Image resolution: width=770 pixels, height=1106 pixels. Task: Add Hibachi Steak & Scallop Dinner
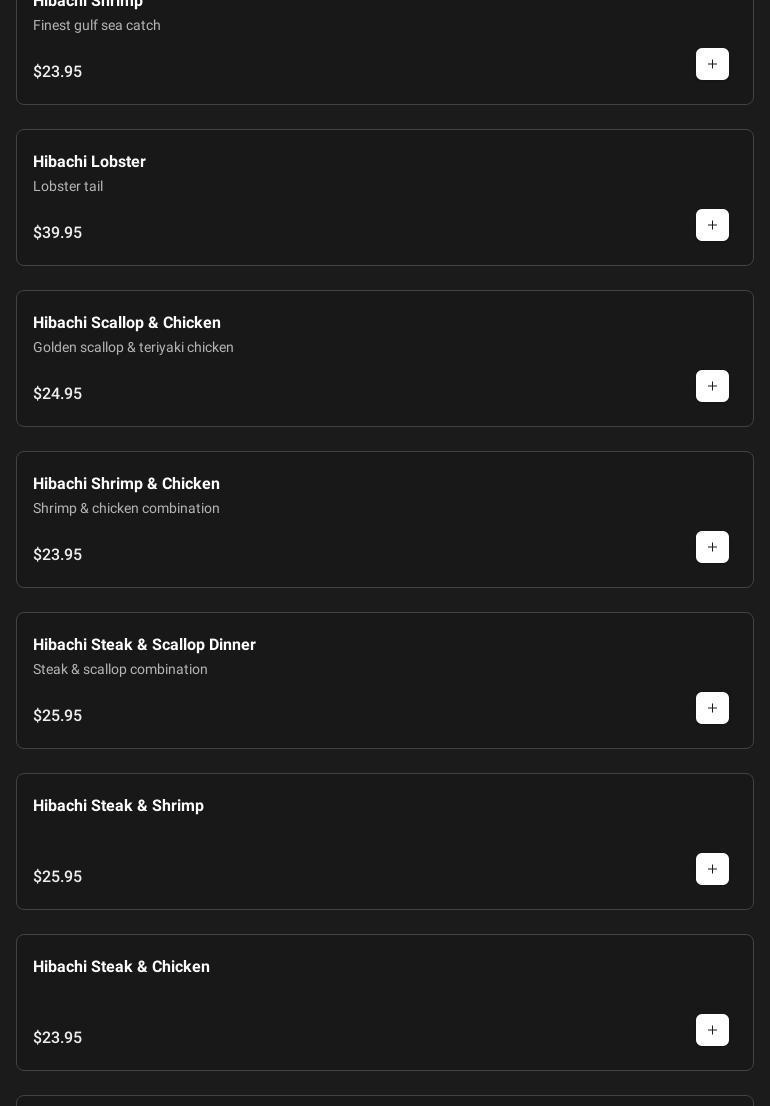[x=712, y=708]
